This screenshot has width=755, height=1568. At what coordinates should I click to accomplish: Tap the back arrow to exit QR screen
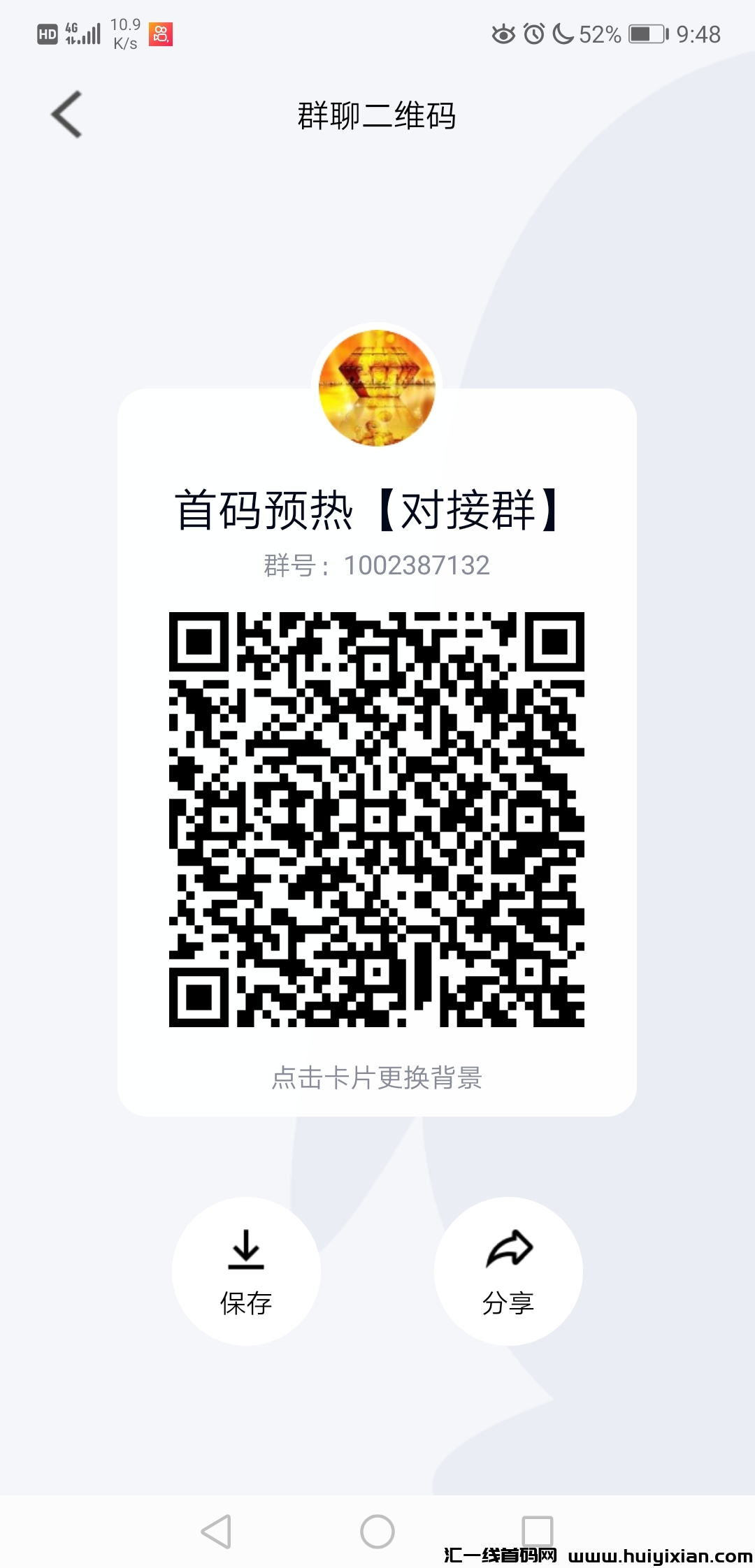tap(66, 114)
